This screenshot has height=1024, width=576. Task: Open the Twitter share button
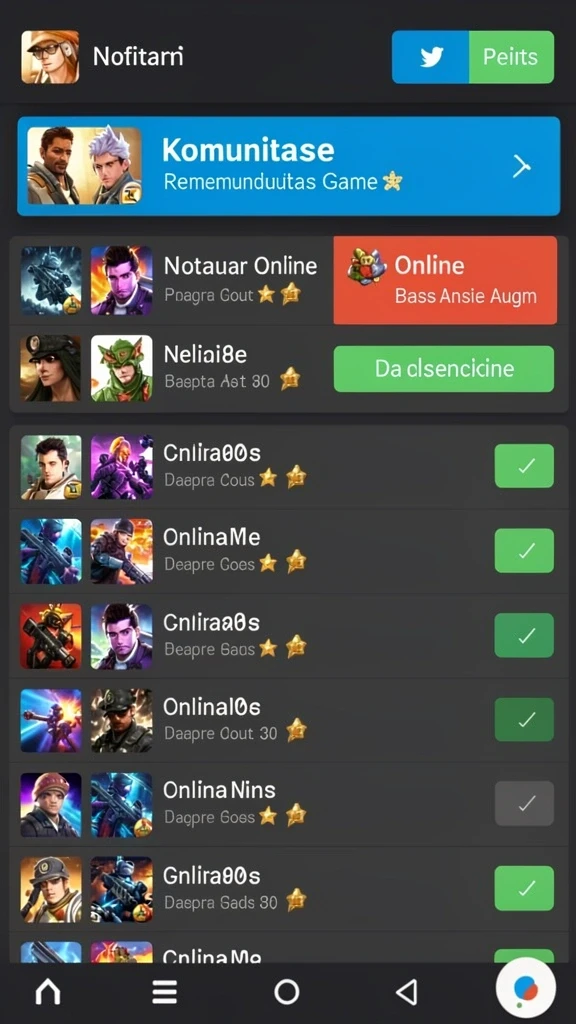click(430, 57)
